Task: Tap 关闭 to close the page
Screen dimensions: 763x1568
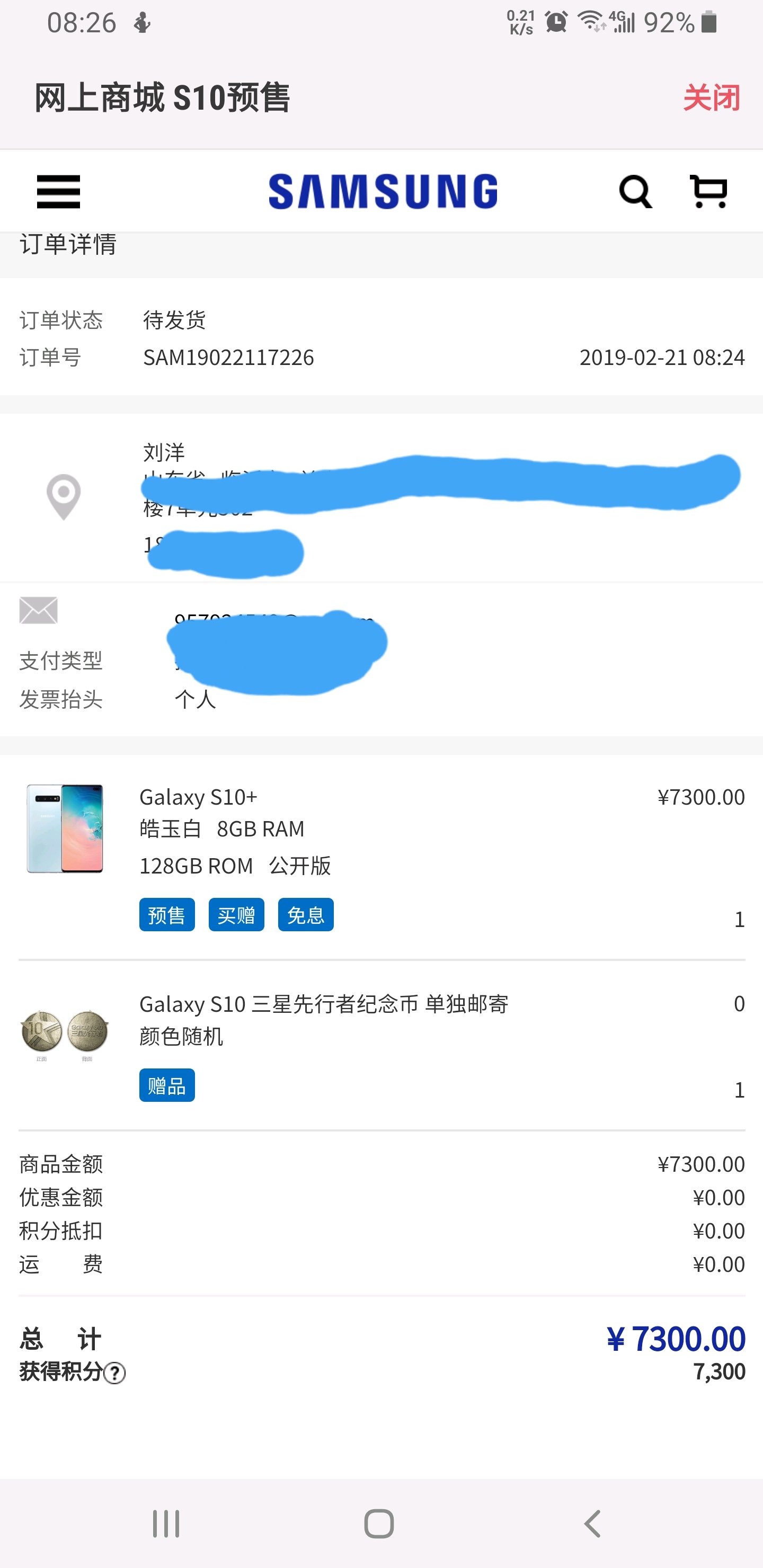Action: pyautogui.click(x=711, y=98)
